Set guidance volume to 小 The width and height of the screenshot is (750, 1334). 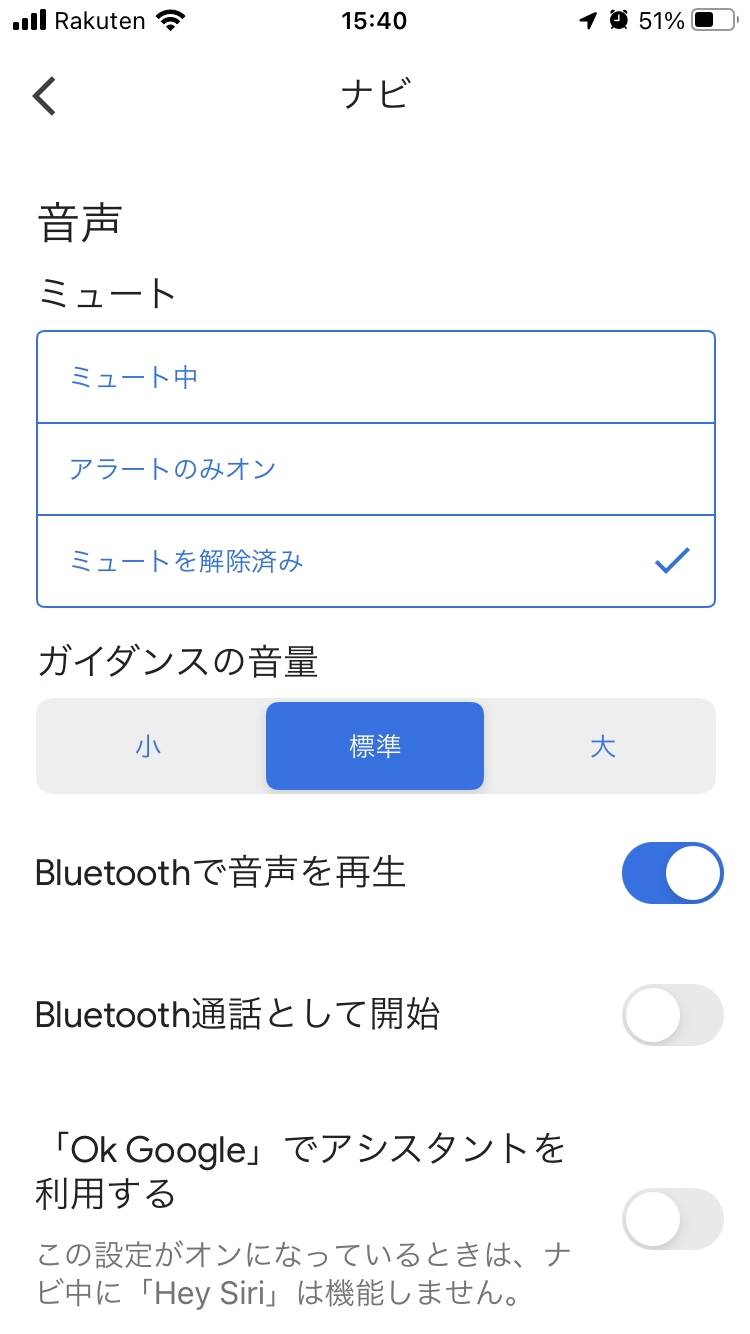(x=148, y=746)
